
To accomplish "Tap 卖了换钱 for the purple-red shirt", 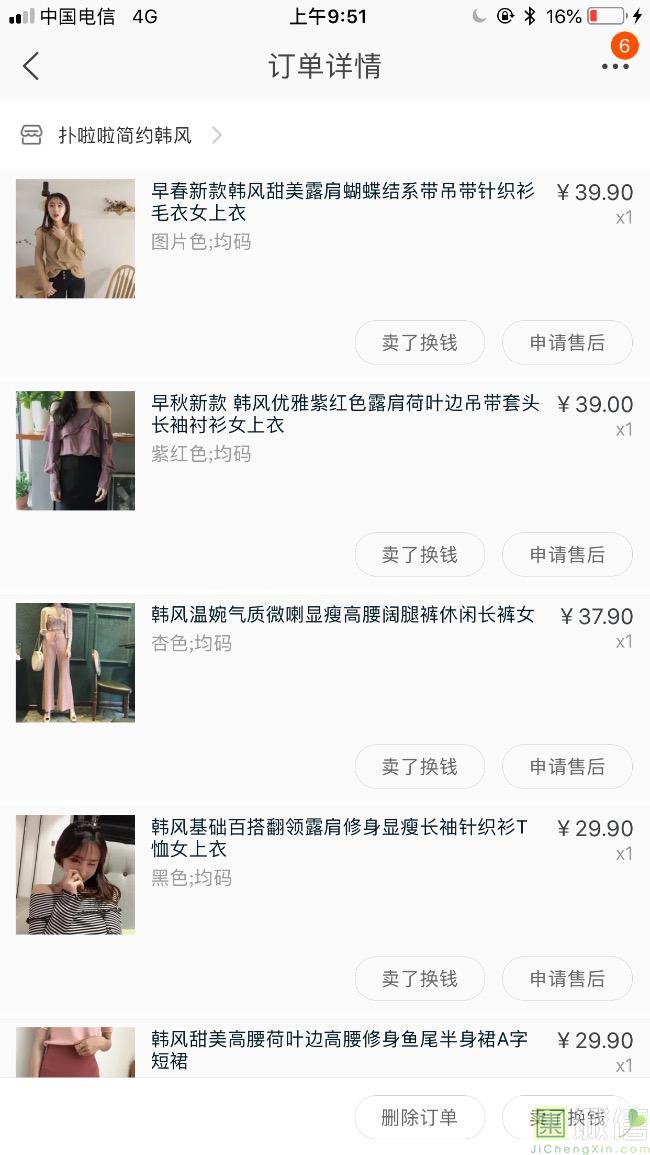I will click(419, 555).
